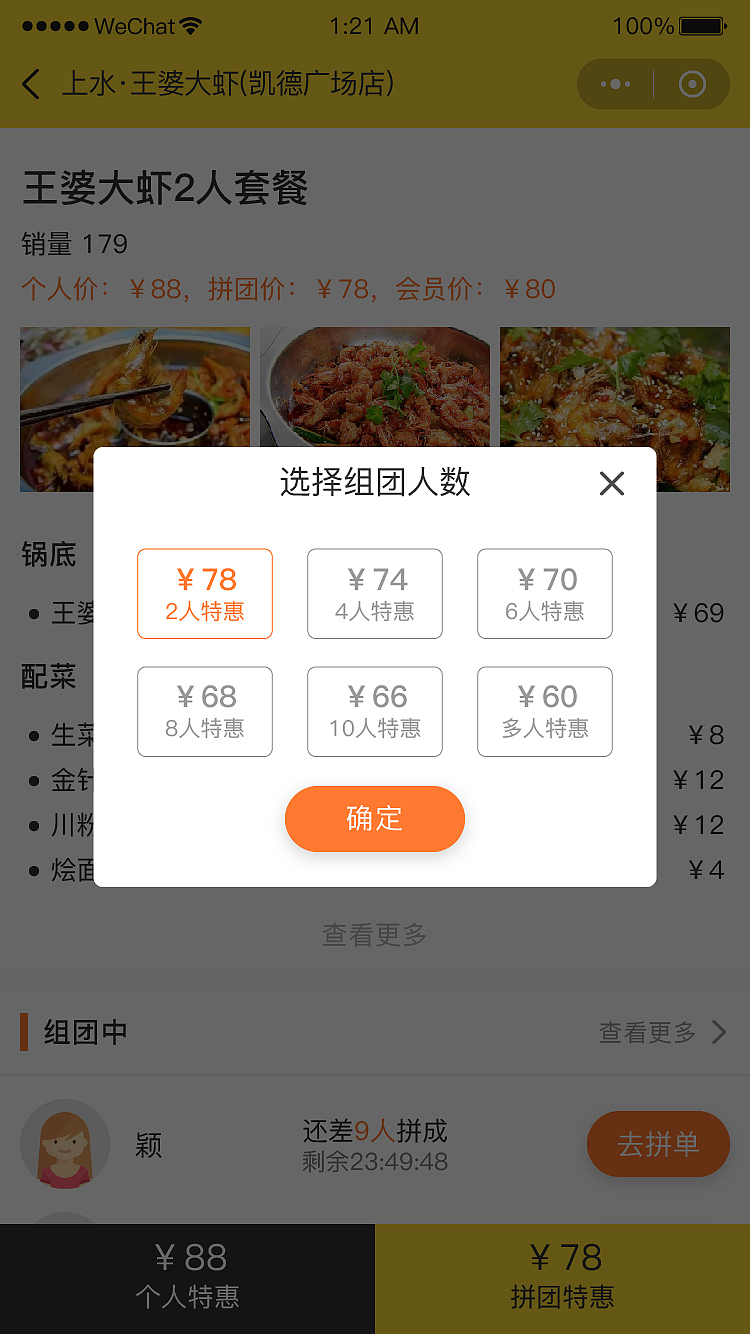Expand the 组团中 section via chevron
Screen dimensions: 750x1334
tap(719, 1031)
